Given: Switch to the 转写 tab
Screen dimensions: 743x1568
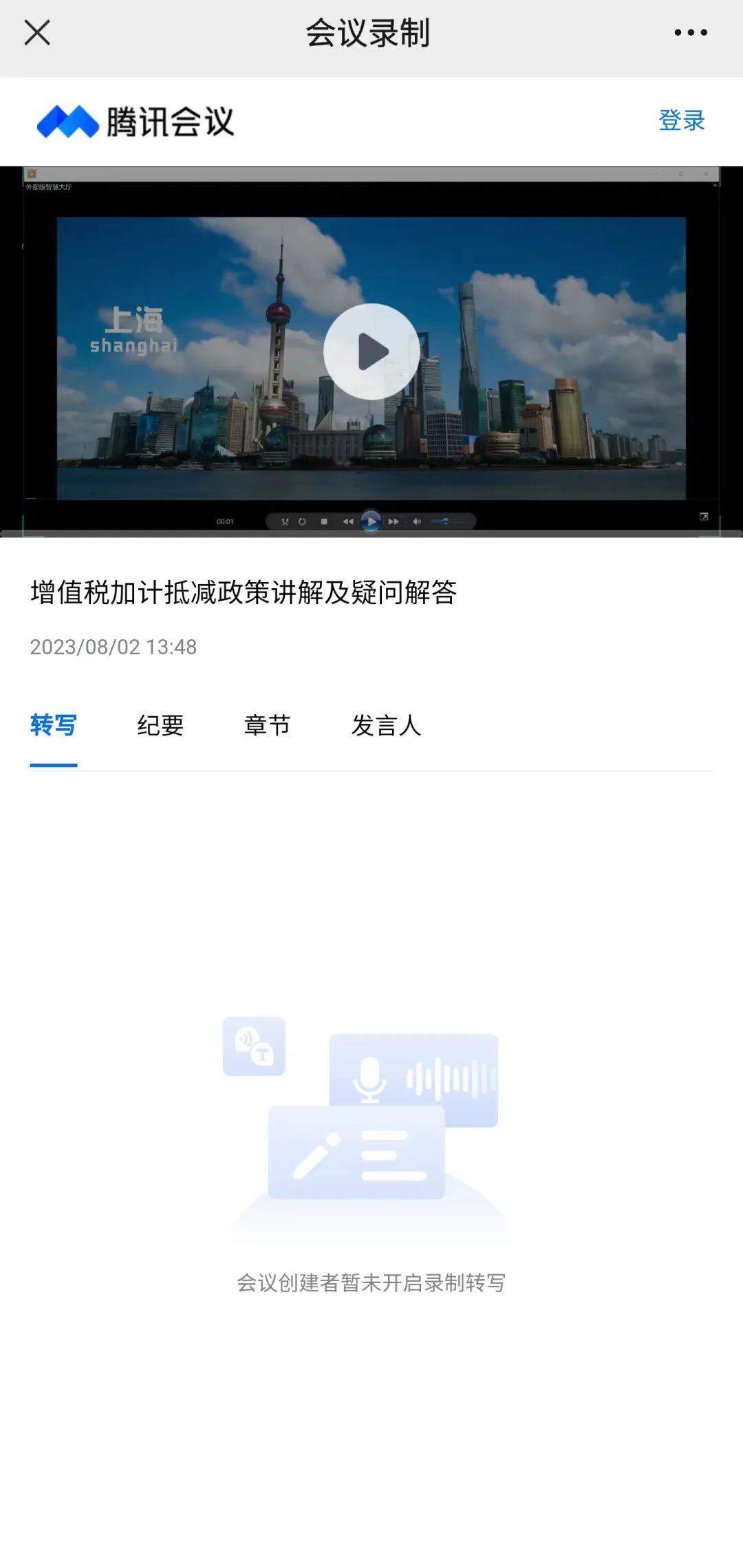Looking at the screenshot, I should 54,725.
